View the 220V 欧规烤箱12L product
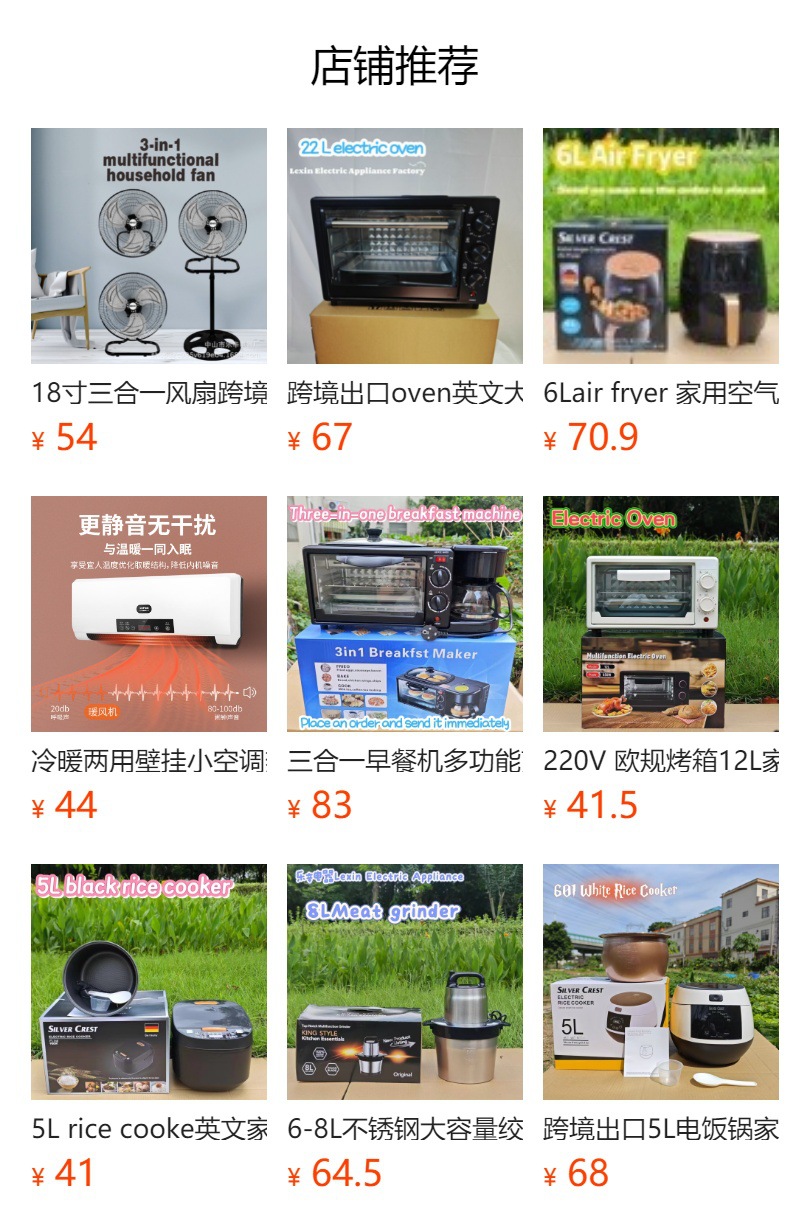790x1232 pixels. click(x=661, y=660)
